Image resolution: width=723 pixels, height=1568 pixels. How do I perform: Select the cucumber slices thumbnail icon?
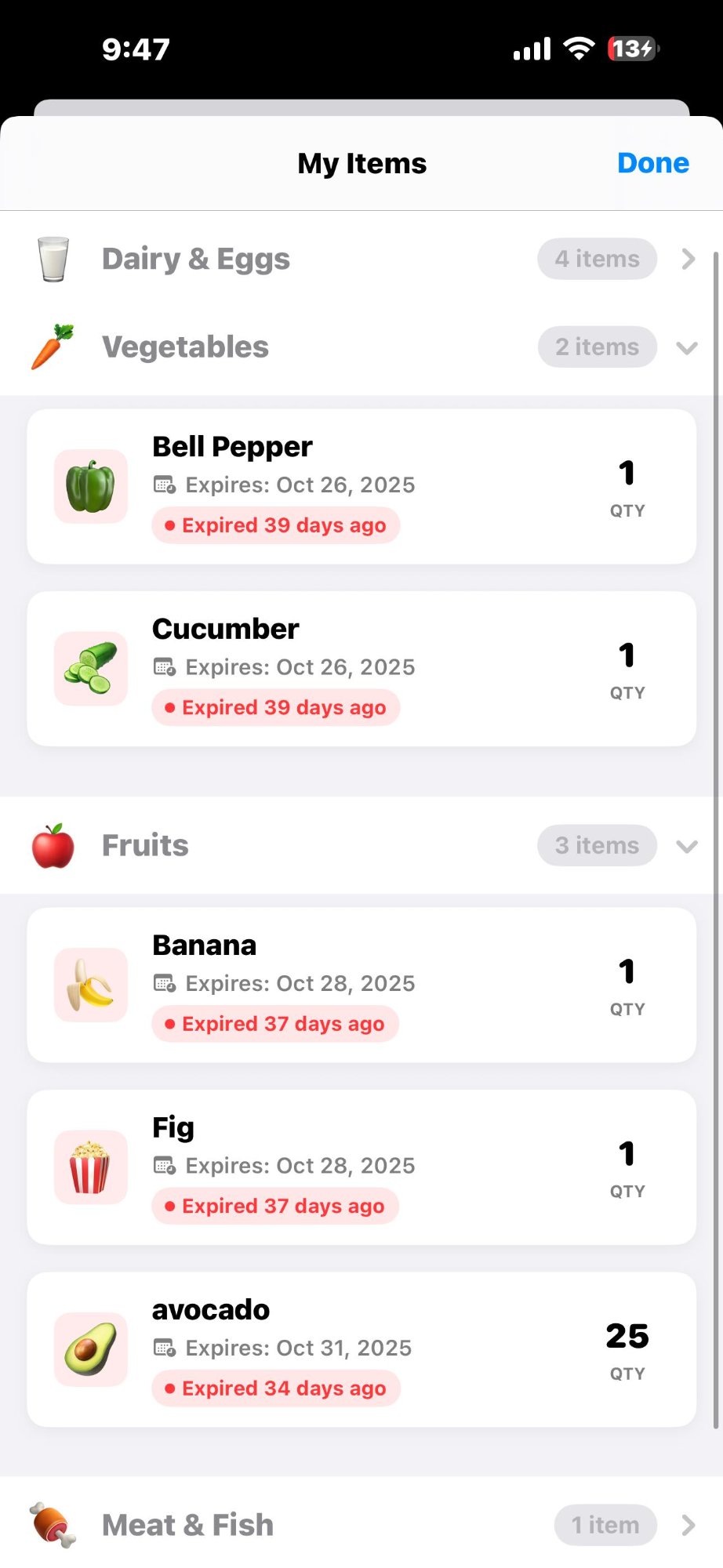pyautogui.click(x=90, y=667)
